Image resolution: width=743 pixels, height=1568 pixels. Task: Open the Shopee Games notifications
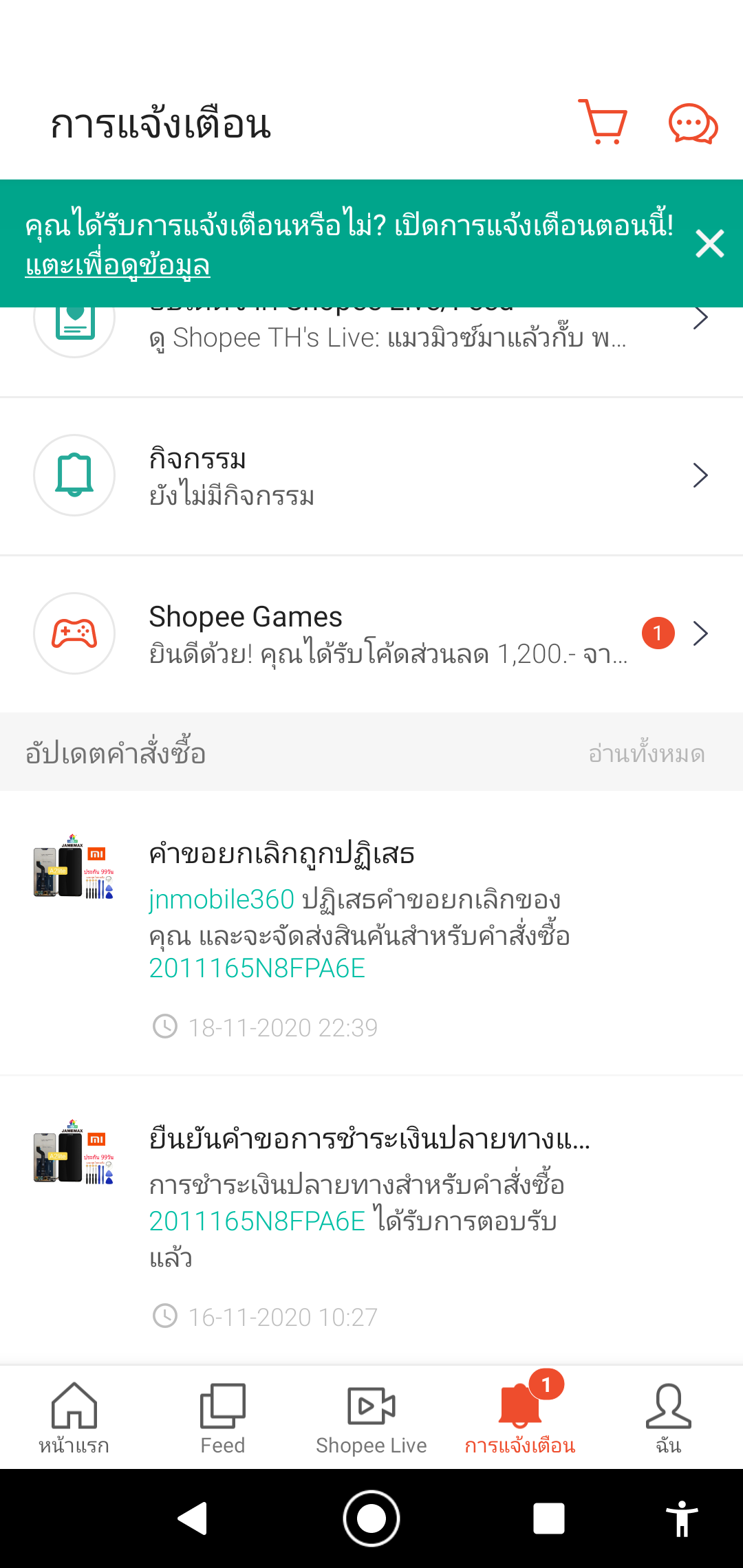click(x=371, y=634)
